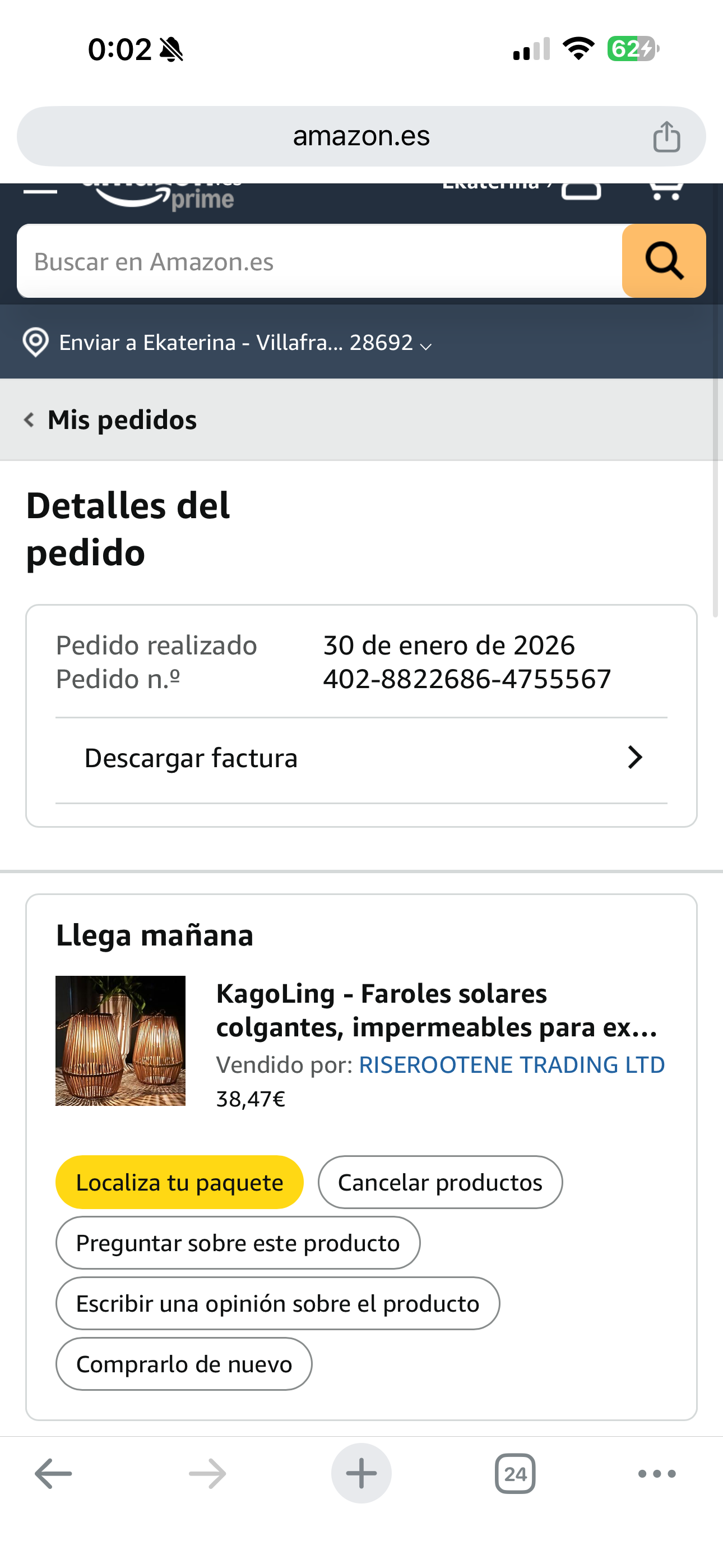
Task: Select Escribir una opinión sobre el producto
Action: click(x=277, y=1304)
